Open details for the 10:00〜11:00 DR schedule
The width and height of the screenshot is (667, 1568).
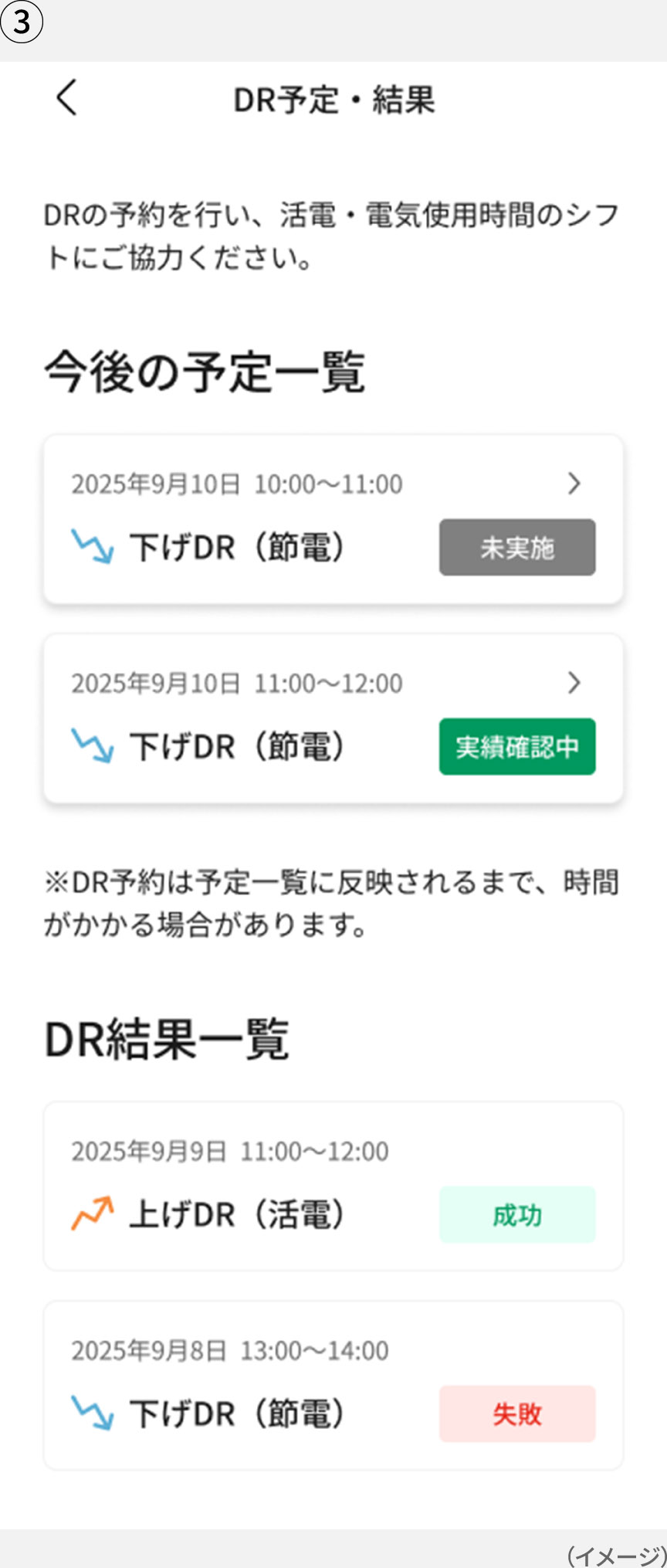[x=574, y=484]
